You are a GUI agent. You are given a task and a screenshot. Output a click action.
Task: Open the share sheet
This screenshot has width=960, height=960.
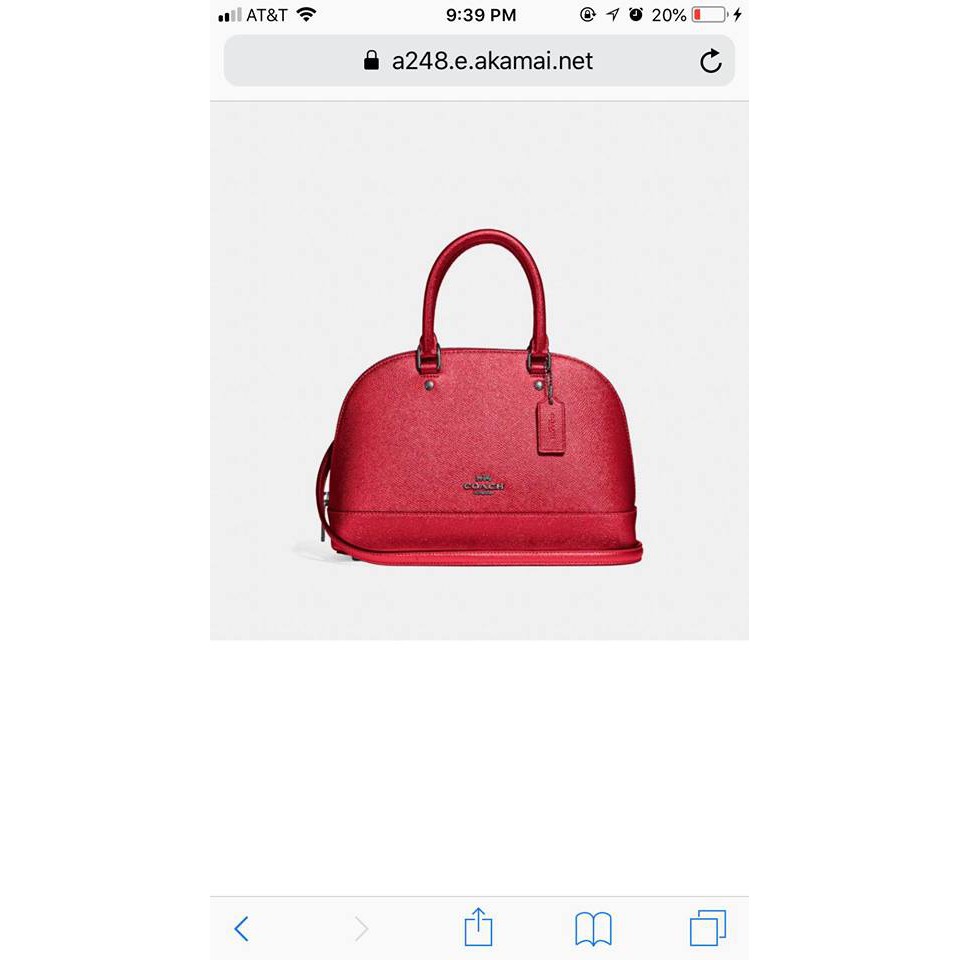(x=478, y=927)
